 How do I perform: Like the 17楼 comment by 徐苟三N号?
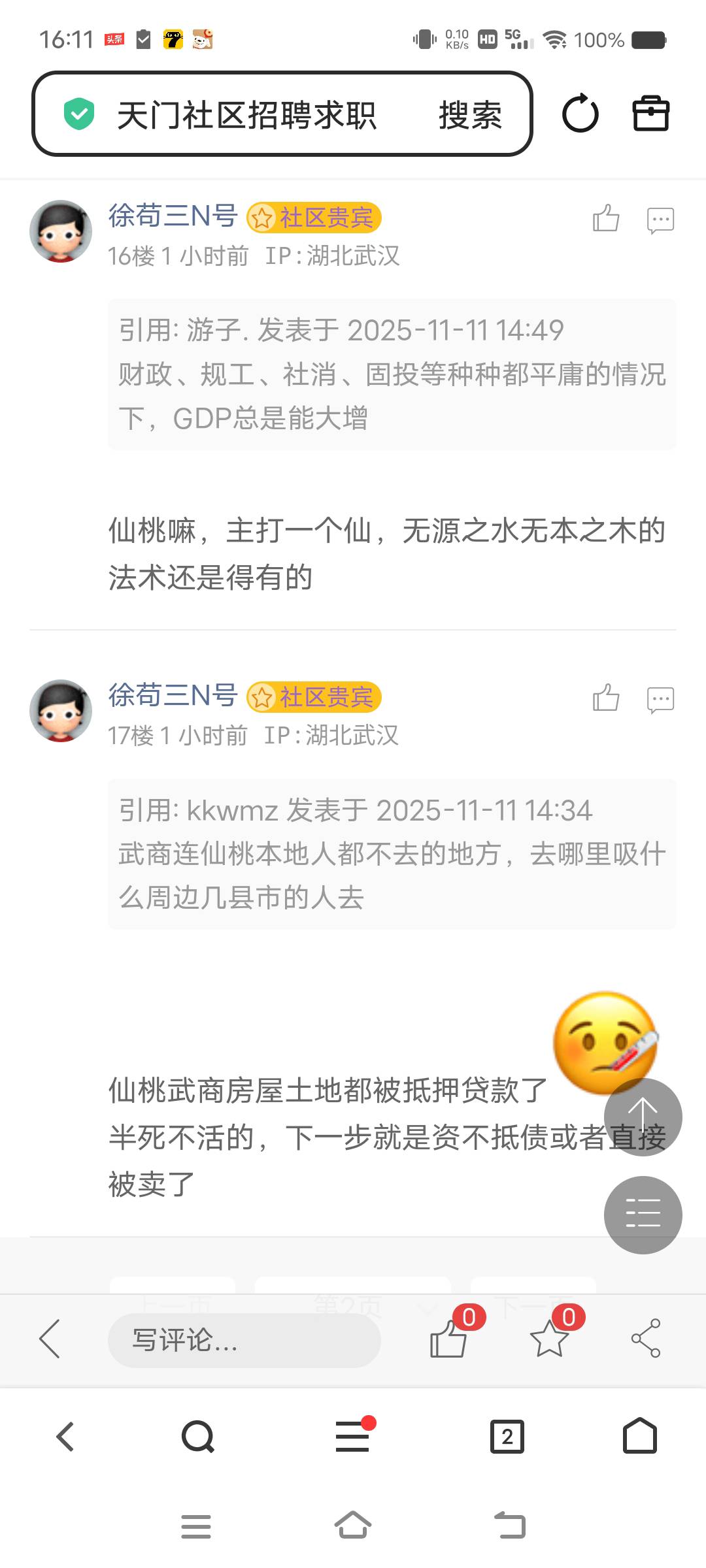[606, 698]
